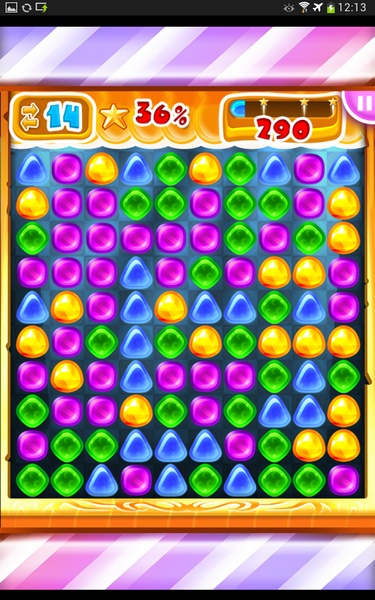This screenshot has width=375, height=600.
Task: Tap the blue gem in the board's top-right corner
Action: [344, 169]
